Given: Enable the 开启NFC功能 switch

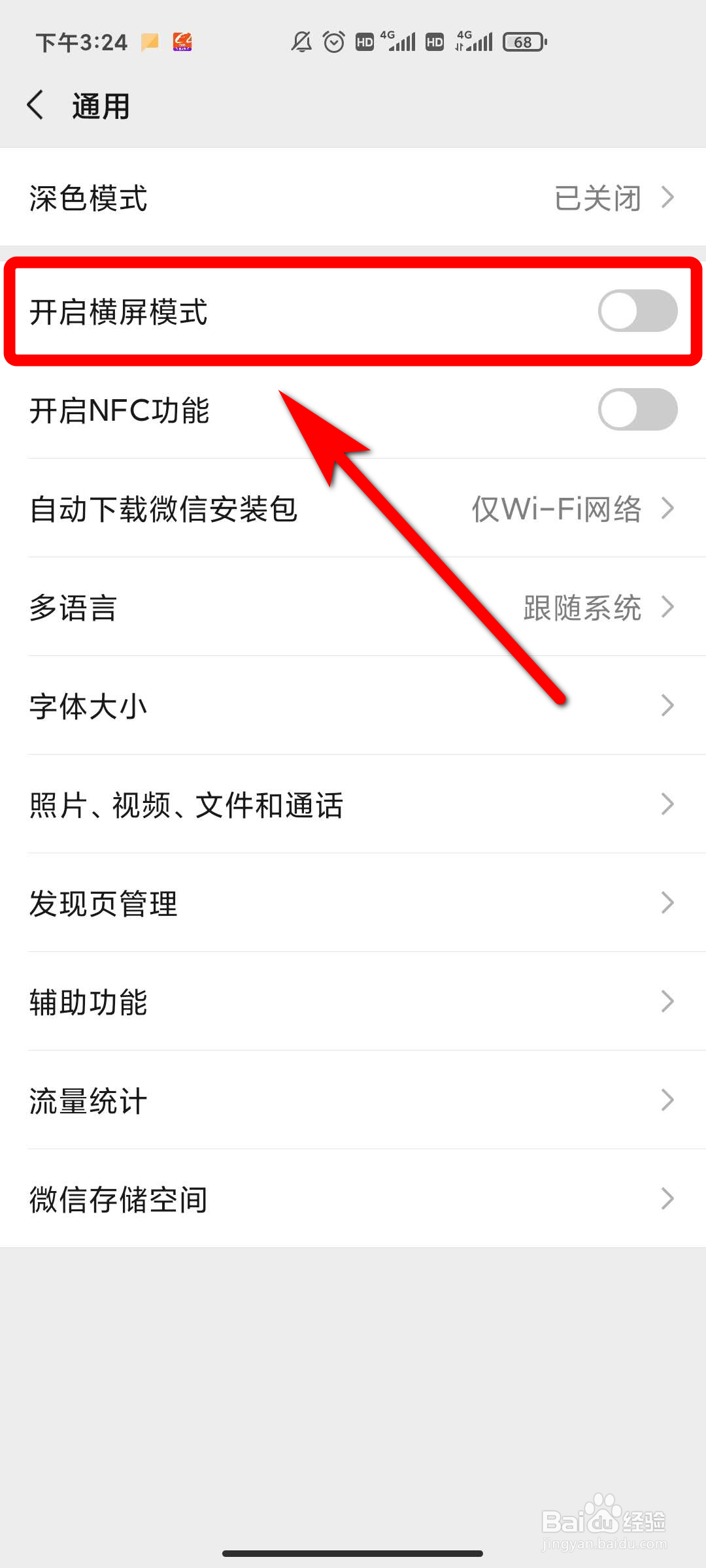Looking at the screenshot, I should pyautogui.click(x=637, y=410).
